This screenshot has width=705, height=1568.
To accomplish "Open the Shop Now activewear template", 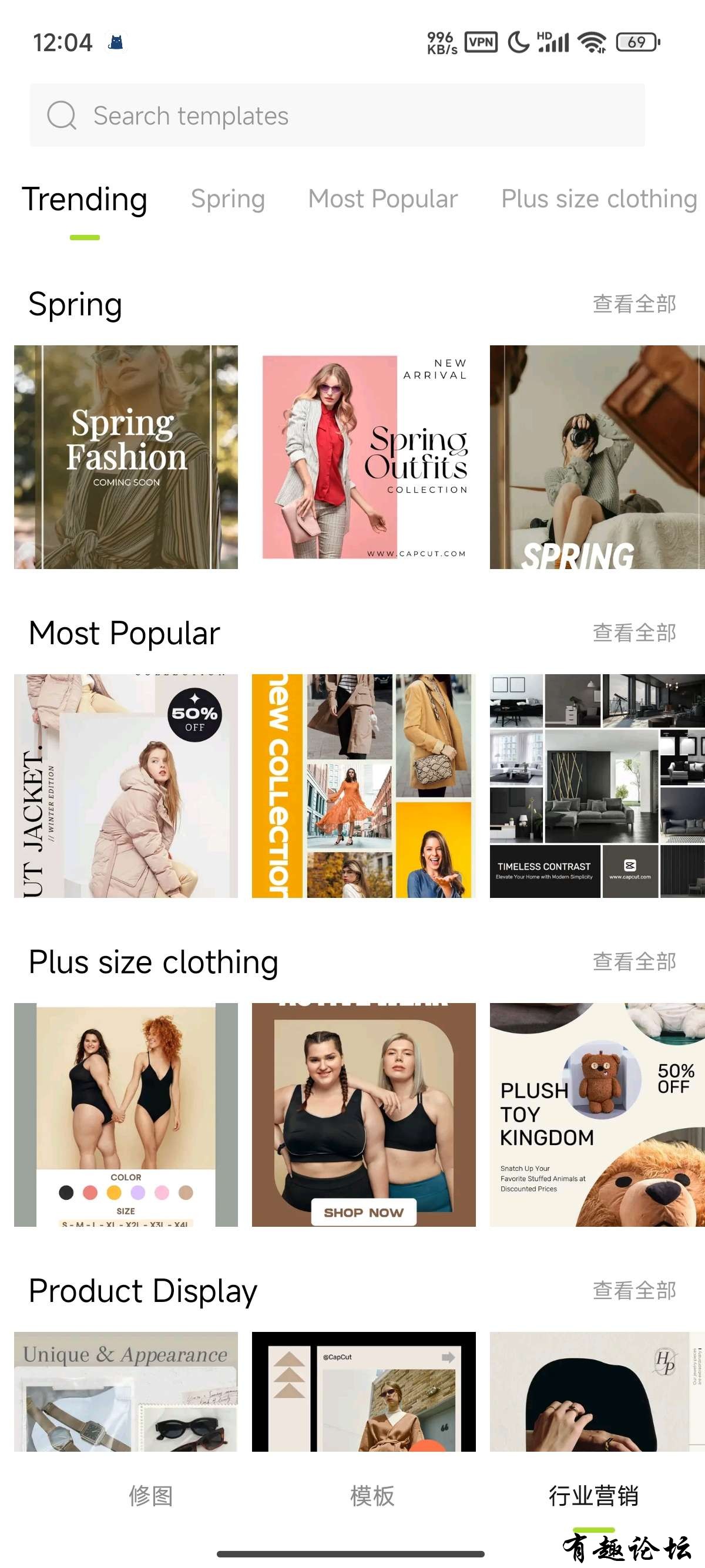I will [x=364, y=1115].
